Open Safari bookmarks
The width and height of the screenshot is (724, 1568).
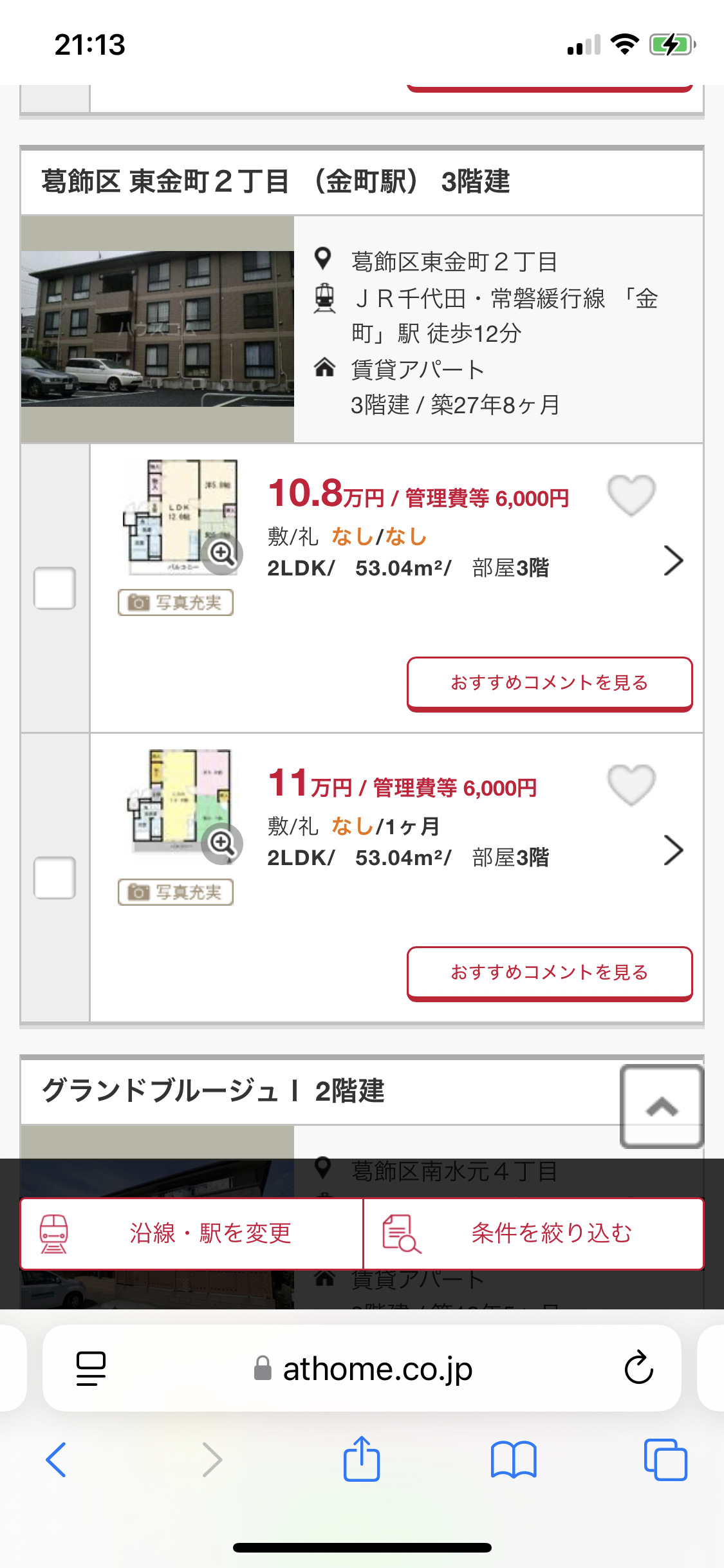tap(514, 1460)
